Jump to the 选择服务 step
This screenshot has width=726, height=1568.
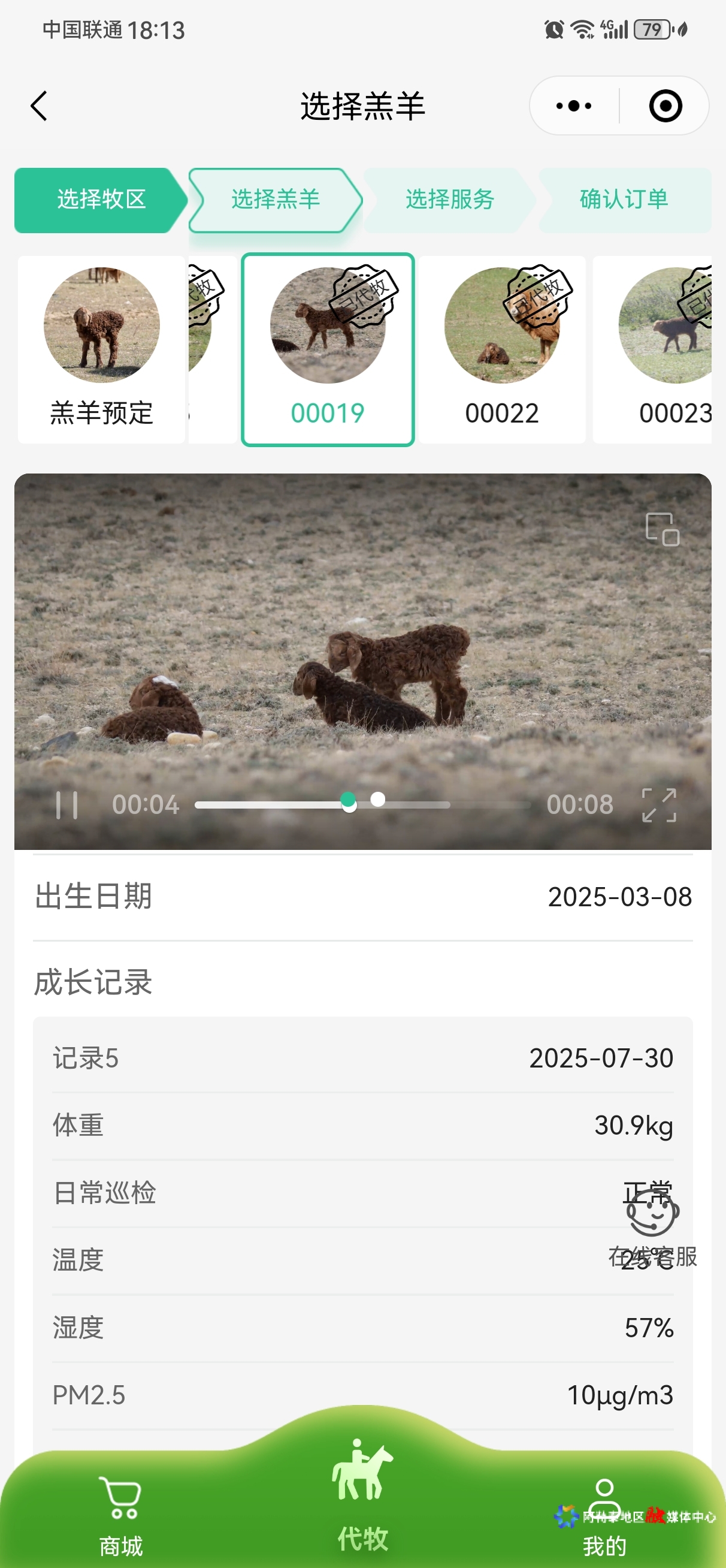tap(450, 200)
